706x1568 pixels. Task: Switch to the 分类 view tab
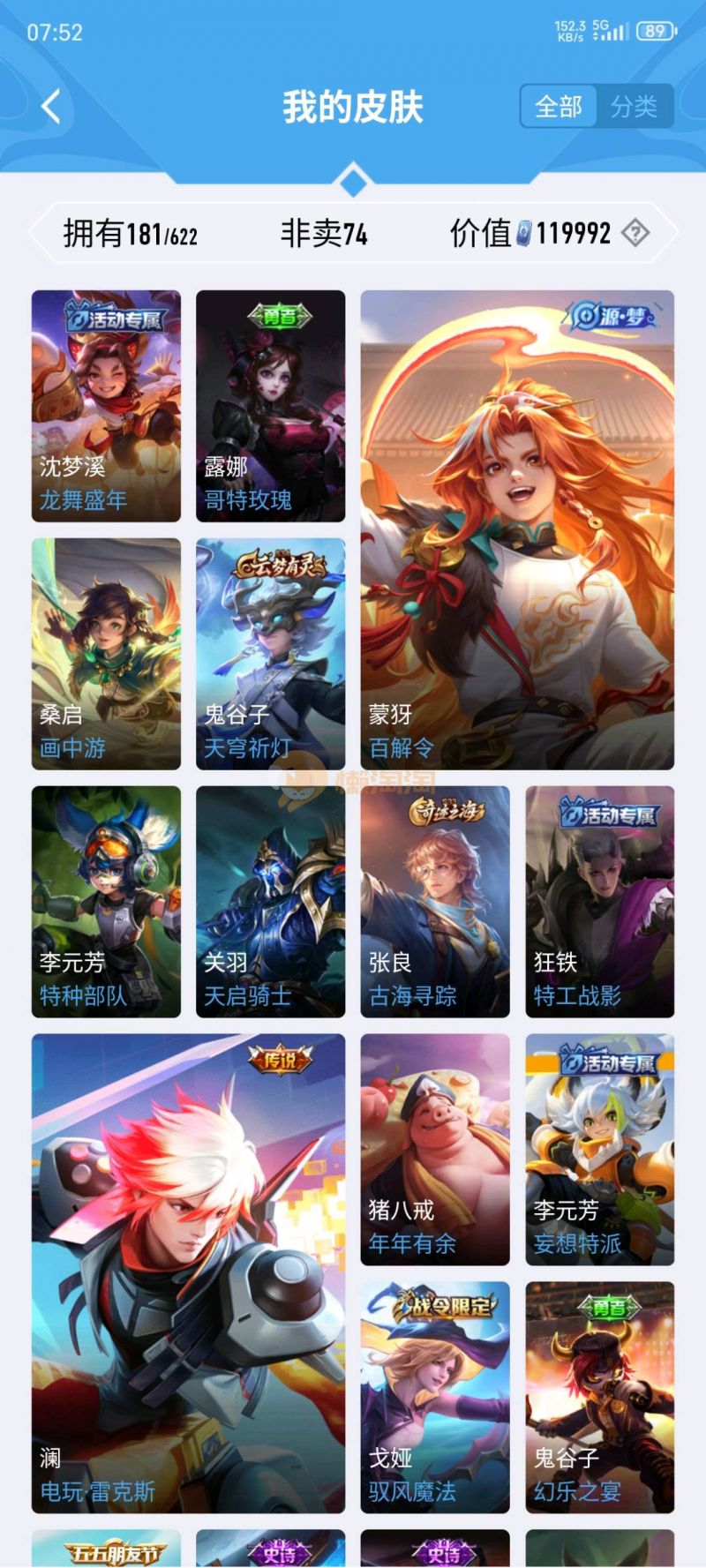(634, 107)
